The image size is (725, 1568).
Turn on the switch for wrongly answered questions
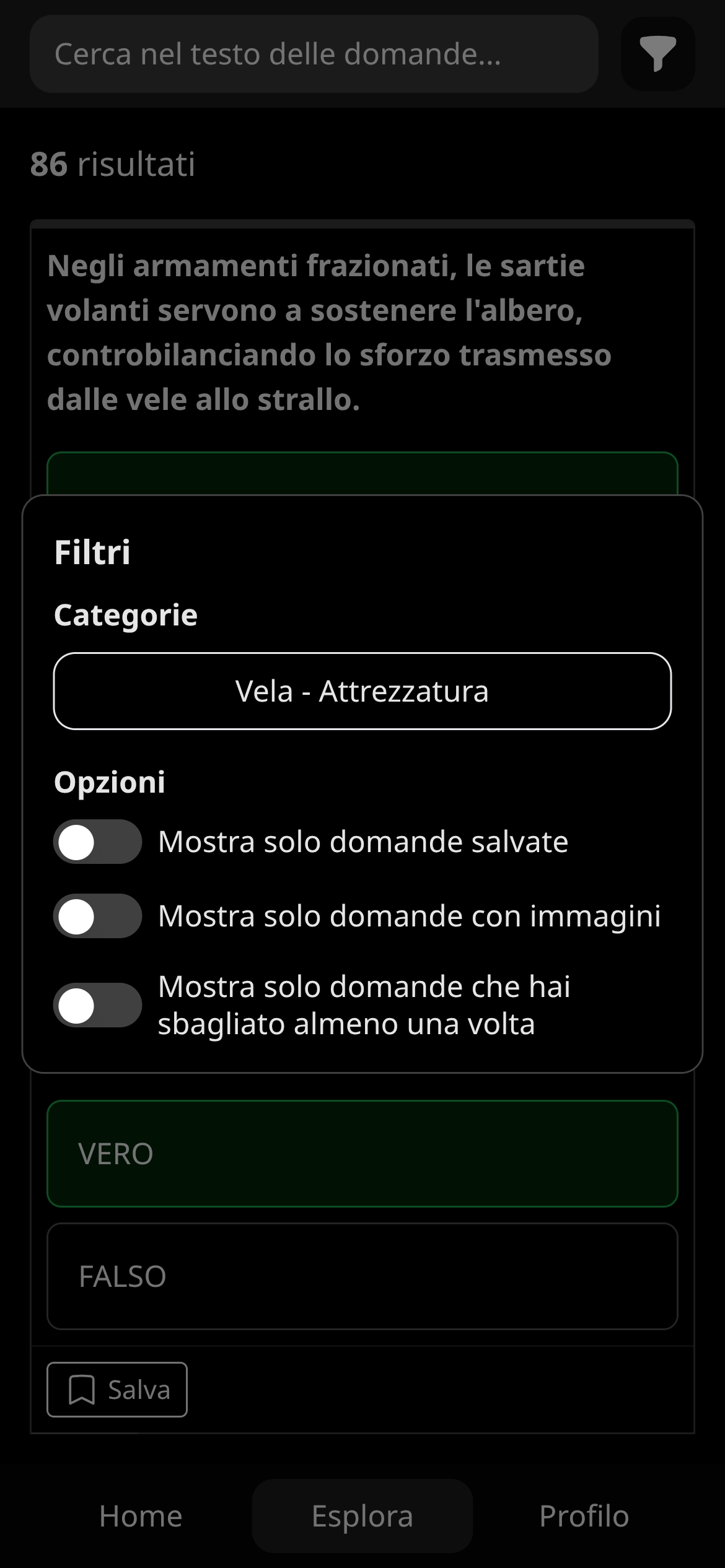point(97,1005)
